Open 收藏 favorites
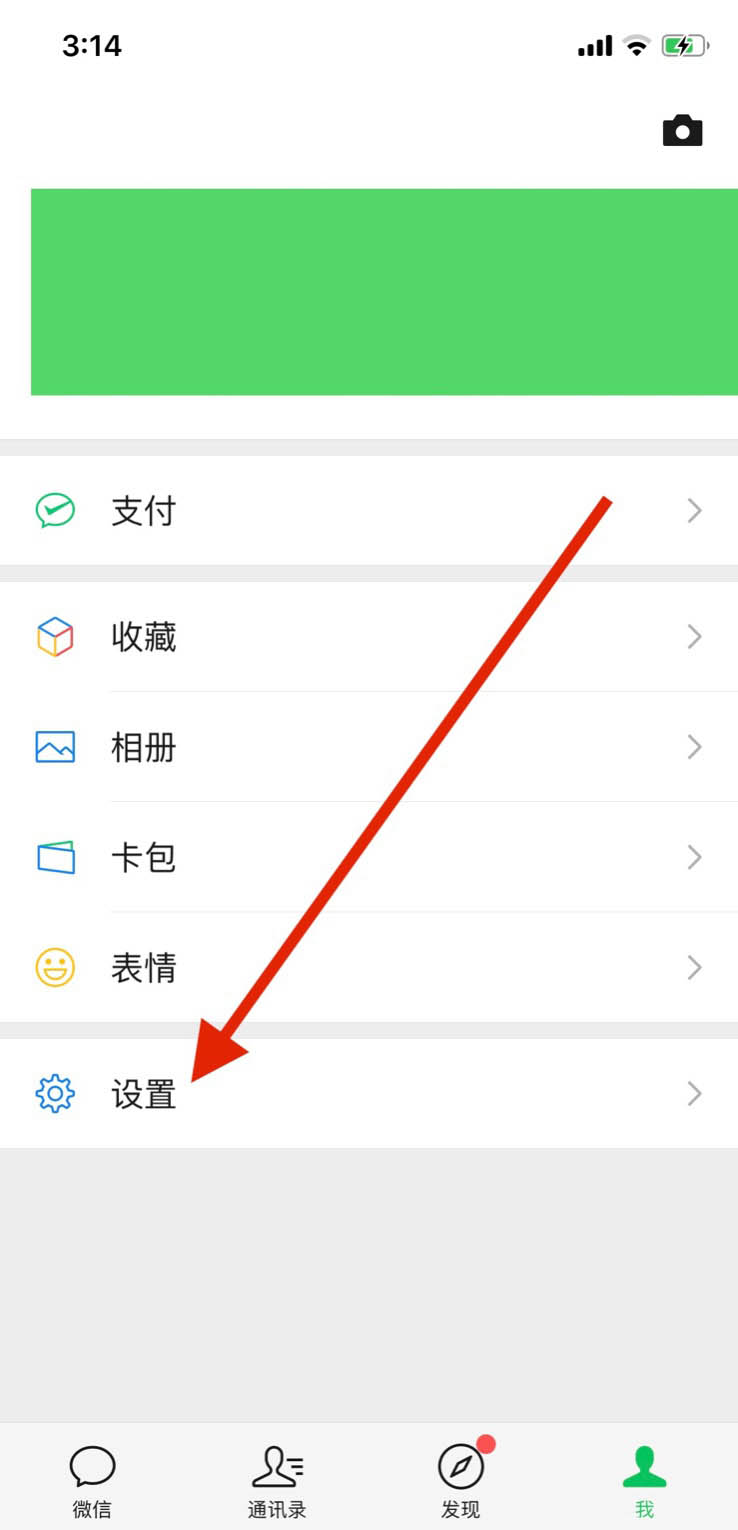Image resolution: width=738 pixels, height=1530 pixels. (369, 637)
